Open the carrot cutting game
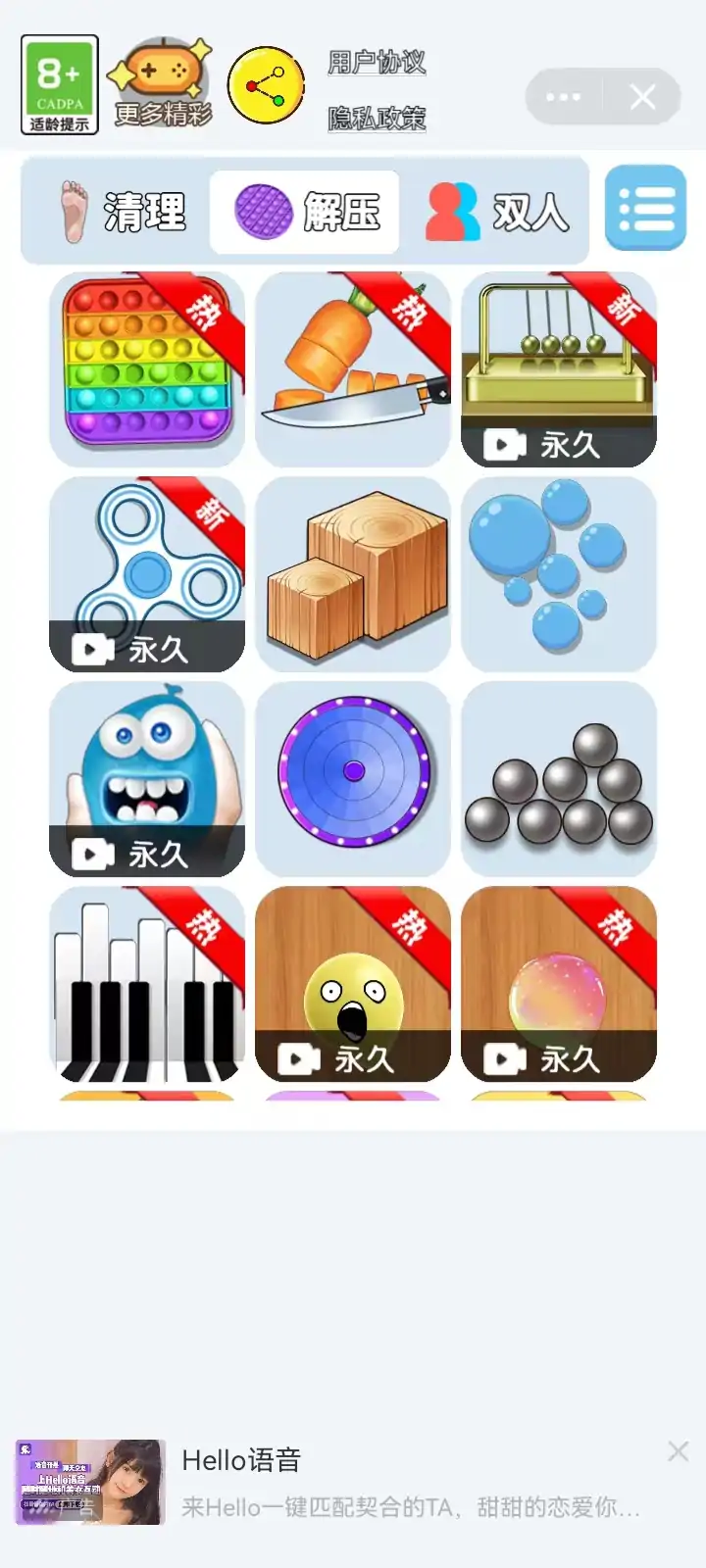 [x=353, y=368]
